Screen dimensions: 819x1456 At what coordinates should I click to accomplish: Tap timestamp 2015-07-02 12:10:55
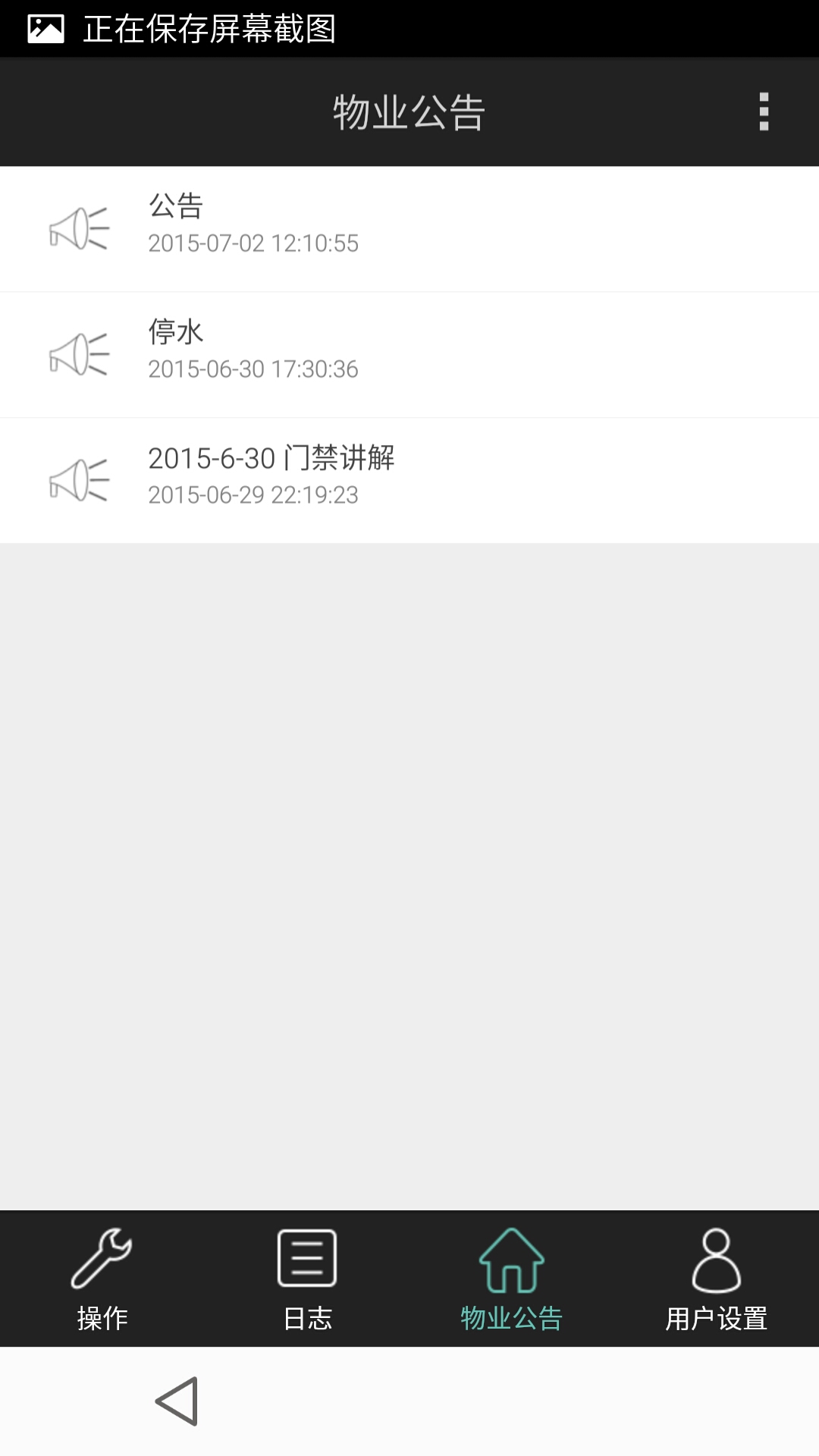(253, 243)
